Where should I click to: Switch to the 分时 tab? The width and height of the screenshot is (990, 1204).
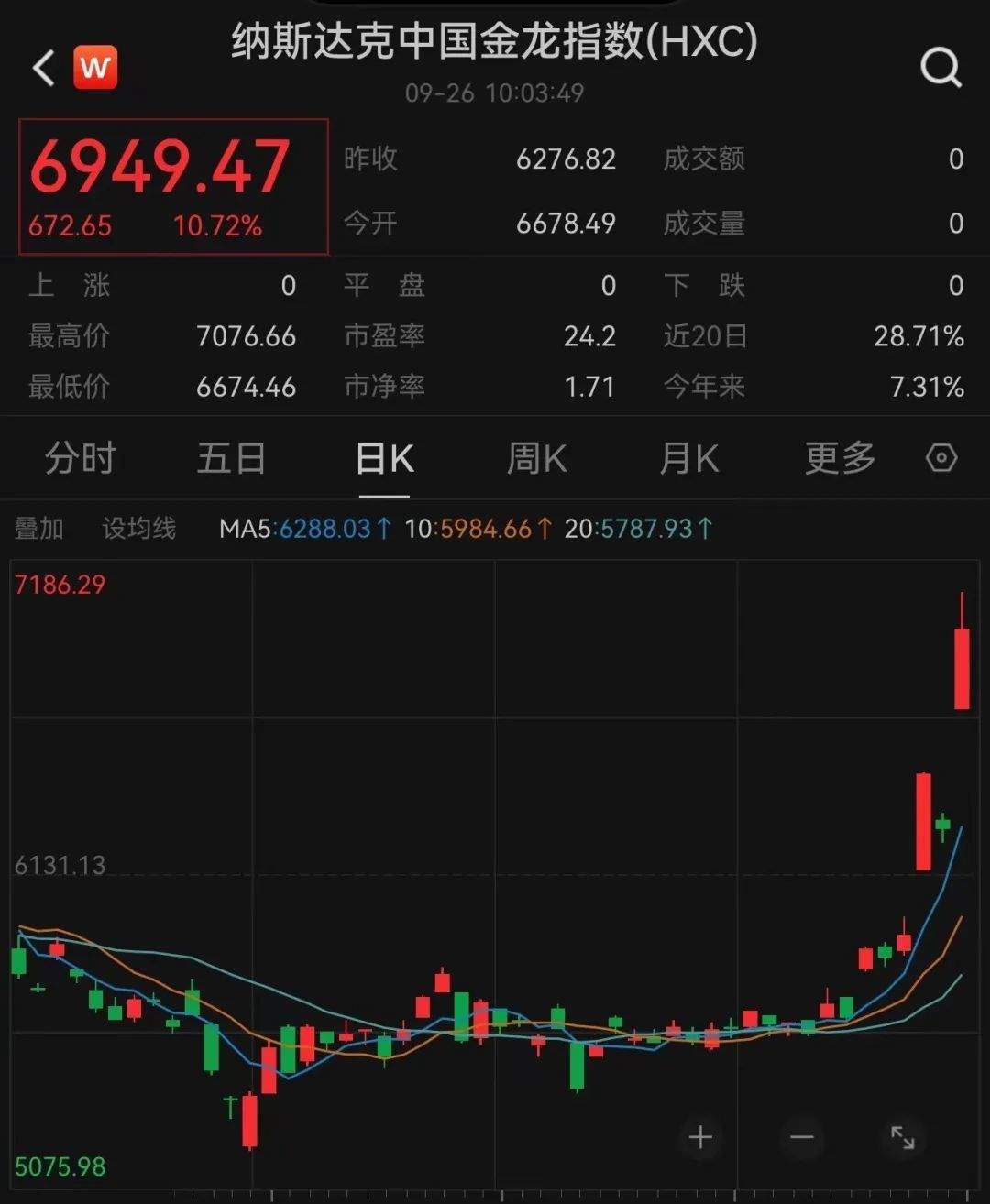(x=81, y=458)
